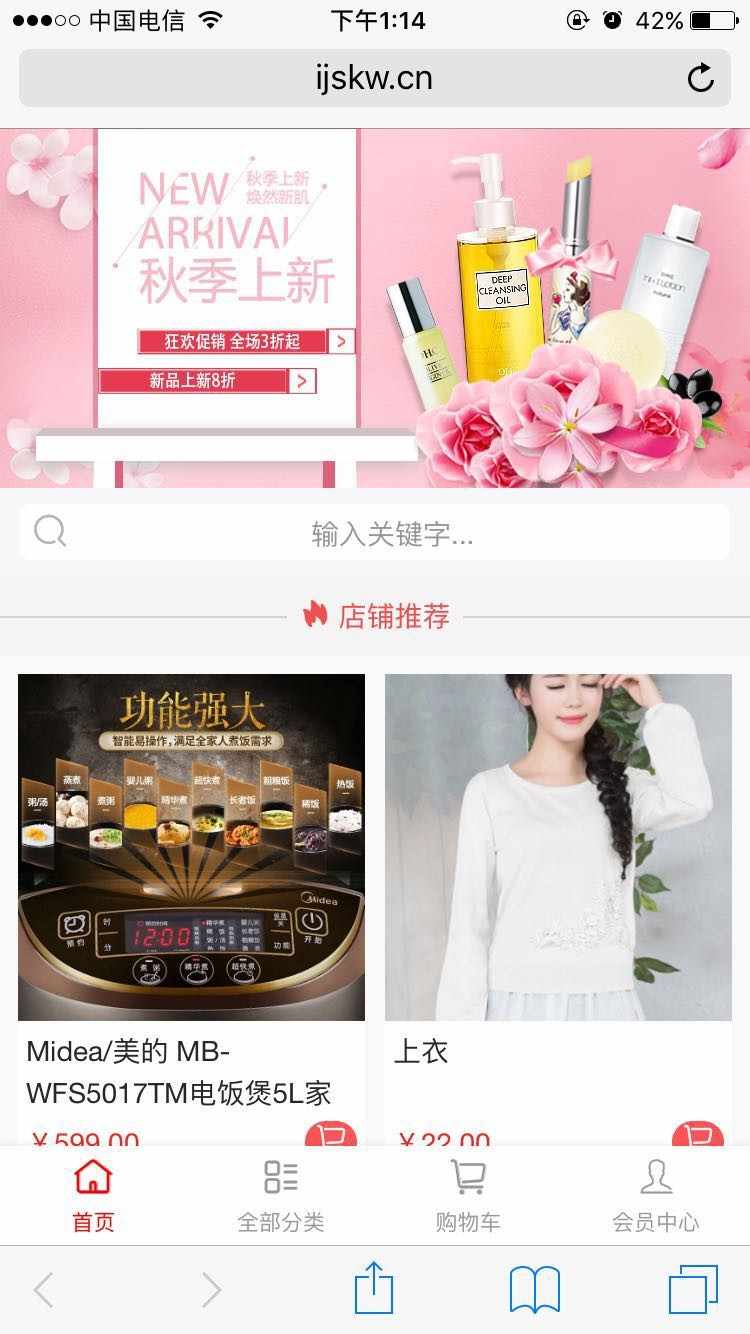Viewport: 750px width, 1334px height.
Task: Switch to the 会员中心 tab
Action: [x=655, y=1196]
